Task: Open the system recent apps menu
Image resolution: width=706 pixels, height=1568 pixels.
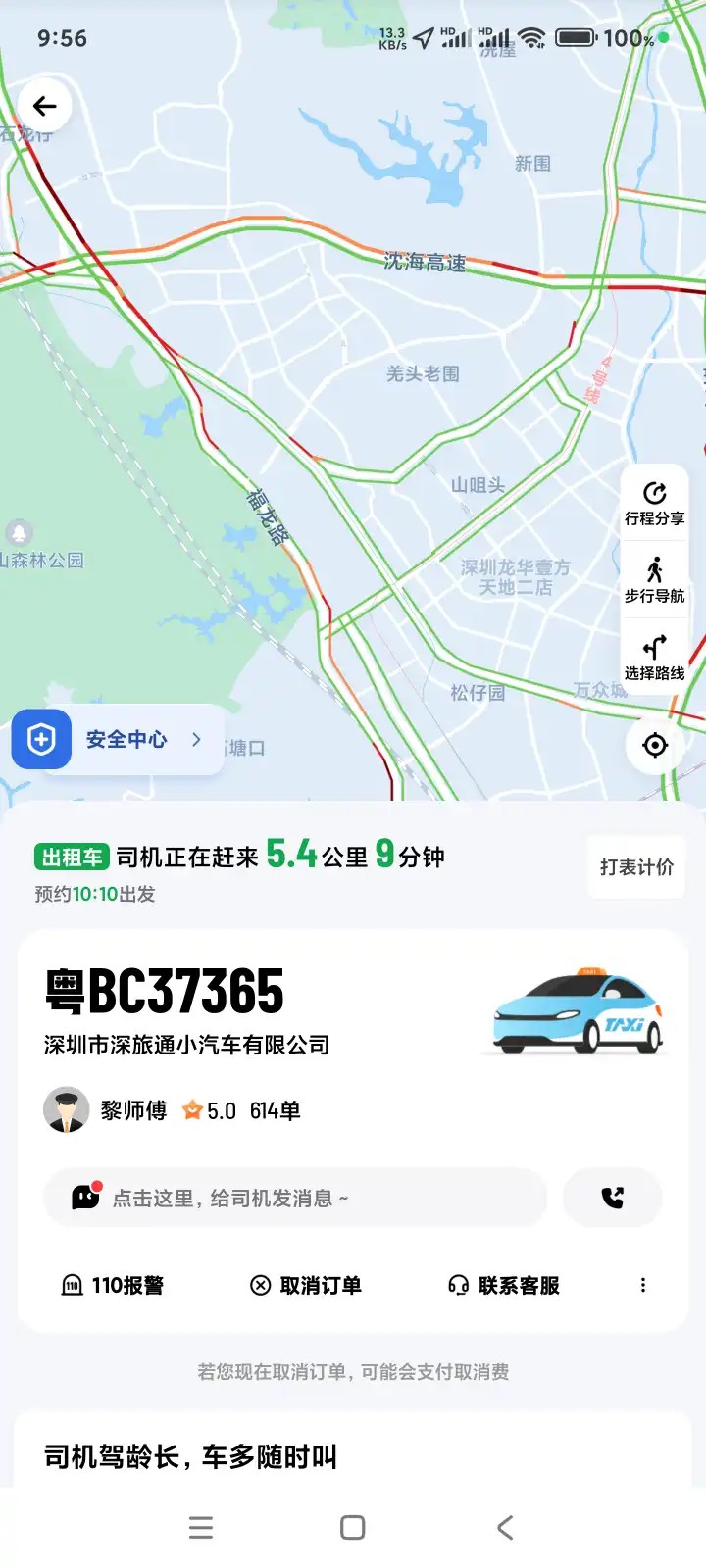Action: pyautogui.click(x=201, y=1527)
